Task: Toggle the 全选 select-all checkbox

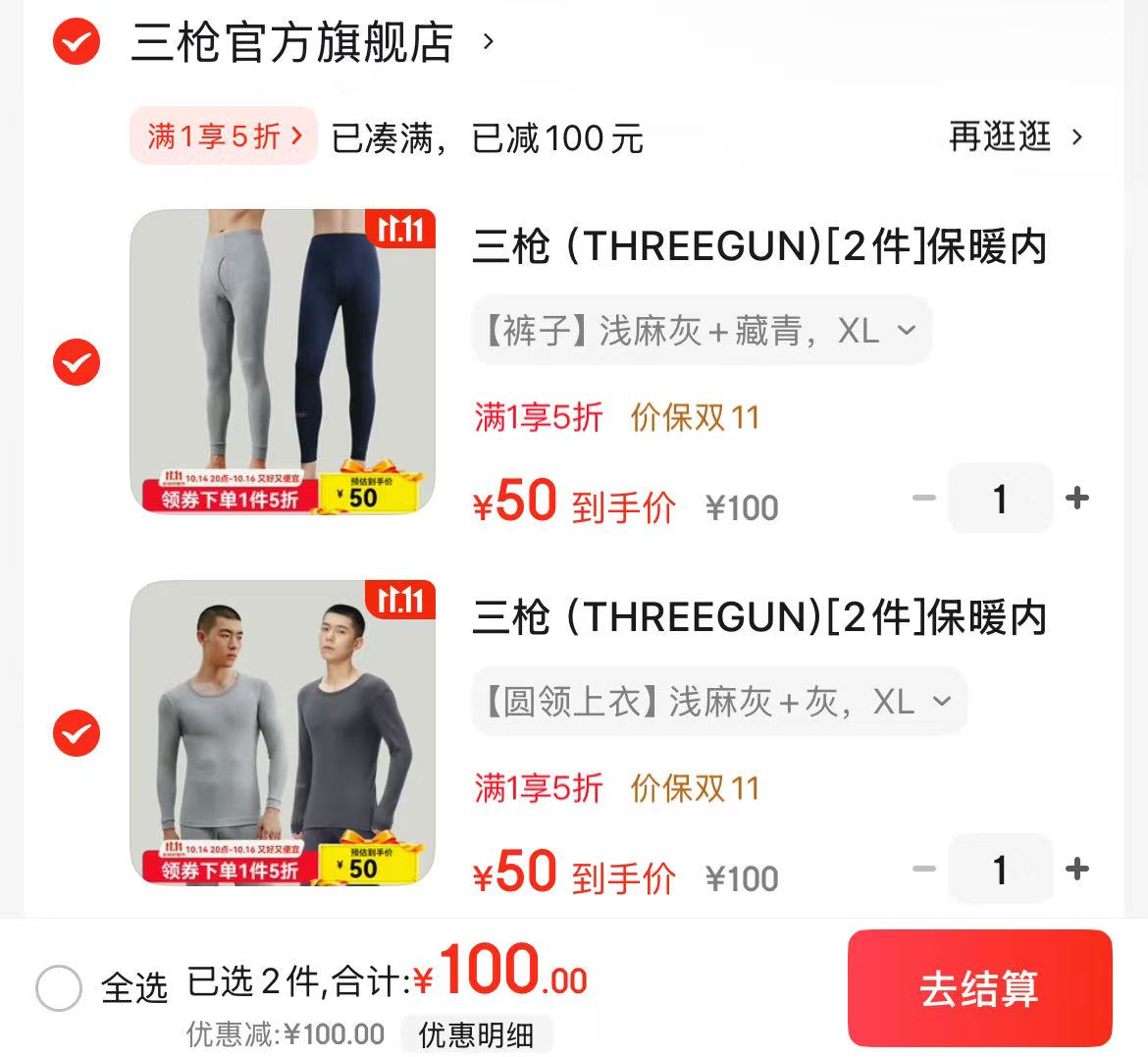Action: (59, 986)
